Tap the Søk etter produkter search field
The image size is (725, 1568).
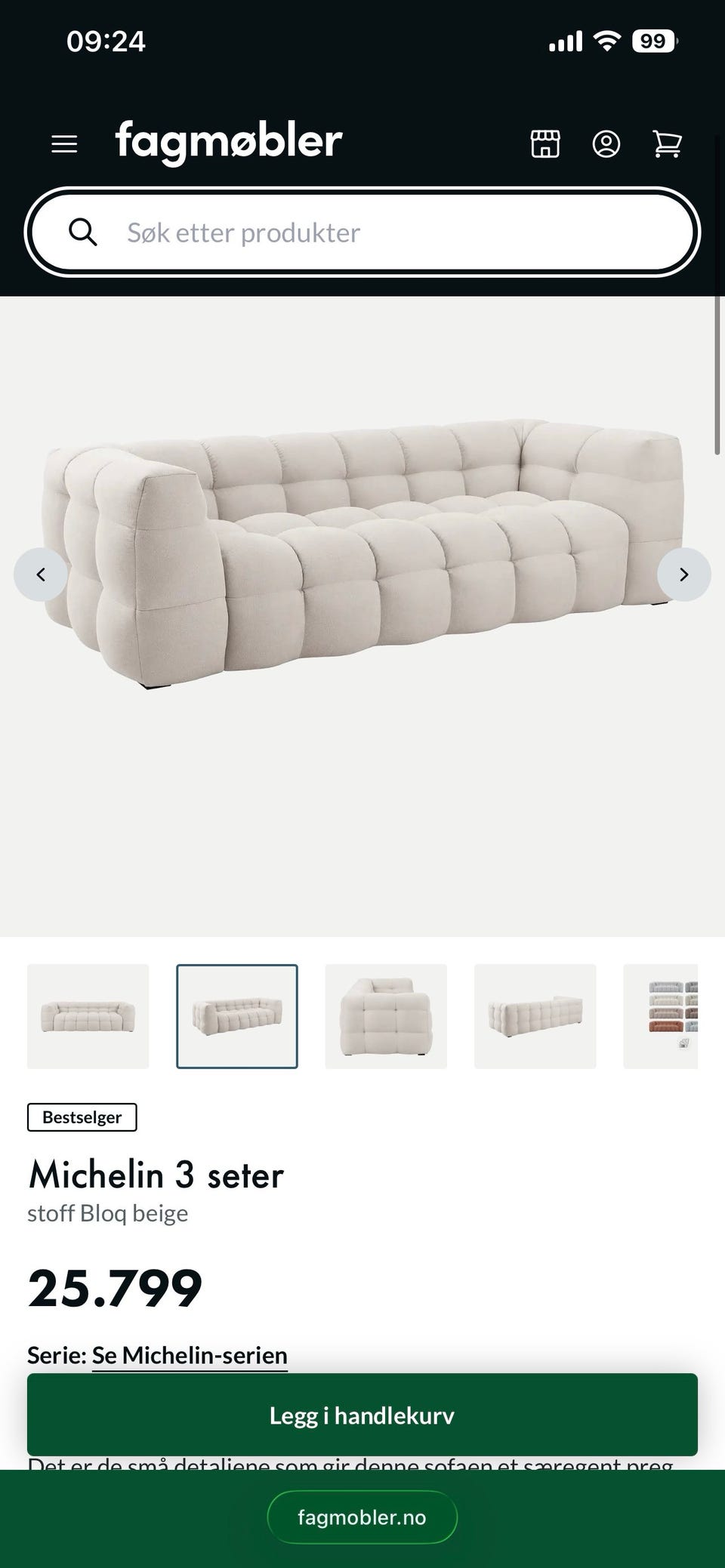point(362,233)
